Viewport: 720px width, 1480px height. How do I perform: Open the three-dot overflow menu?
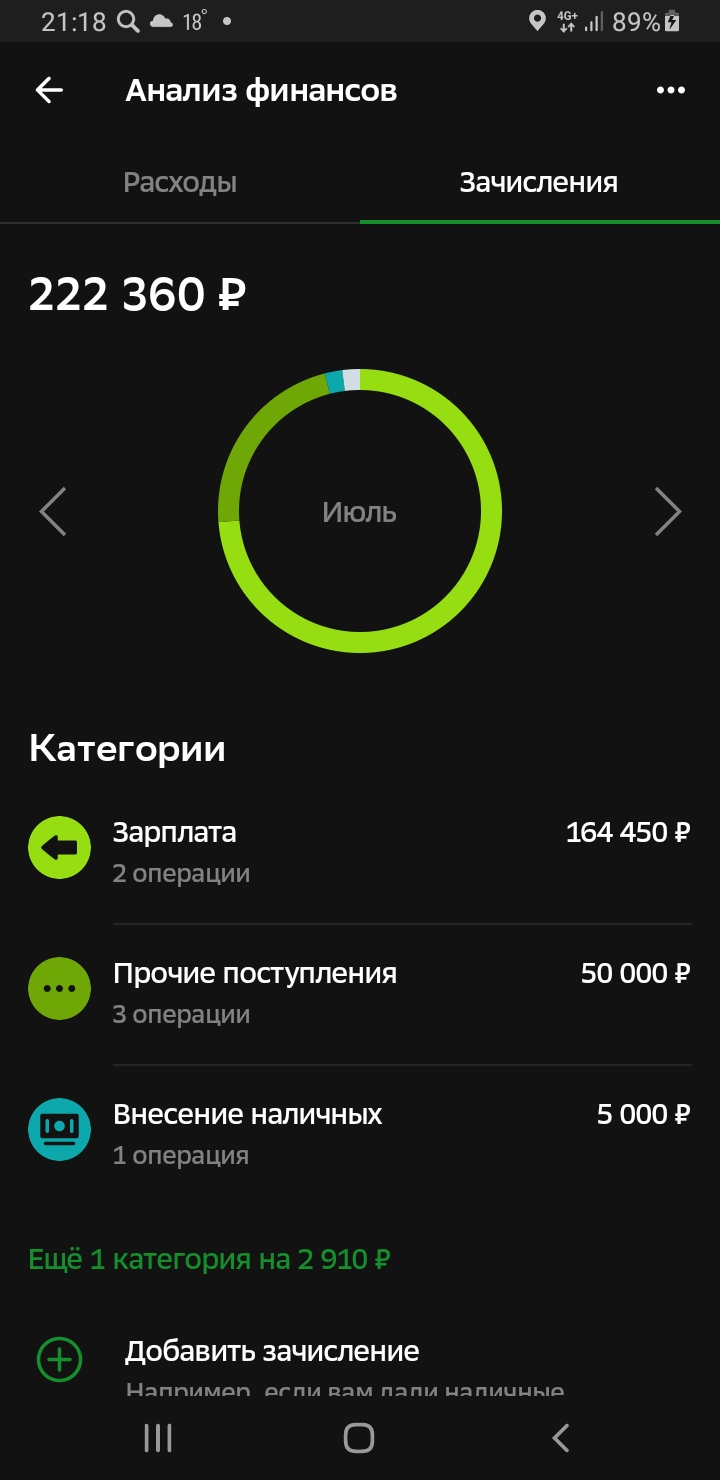pos(670,90)
